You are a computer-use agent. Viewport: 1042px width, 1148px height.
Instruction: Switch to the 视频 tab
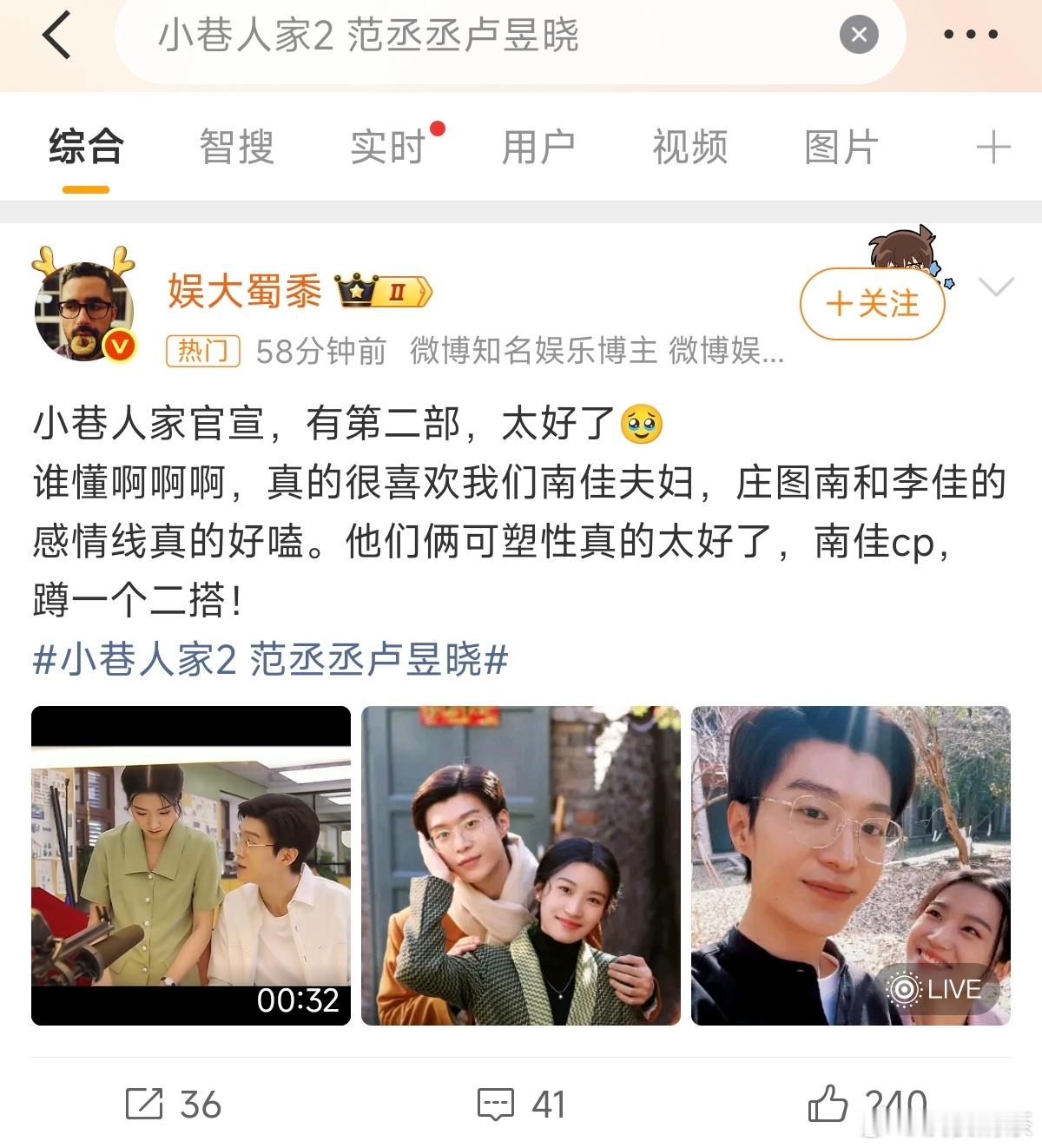[x=689, y=146]
